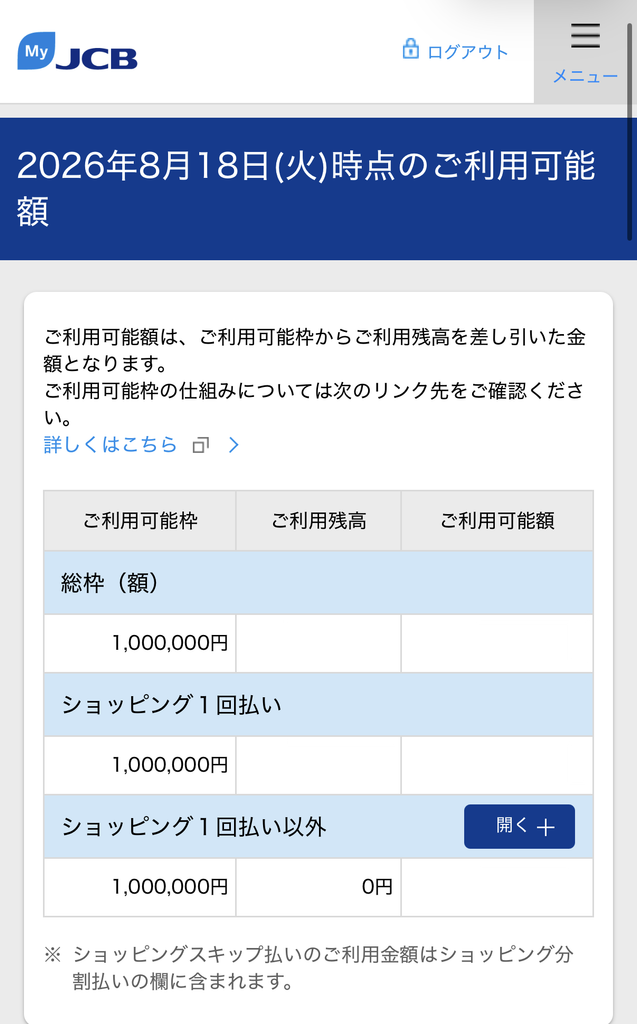Tap the ログアウト logout link
Screen dimensions: 637x1024
click(x=455, y=51)
